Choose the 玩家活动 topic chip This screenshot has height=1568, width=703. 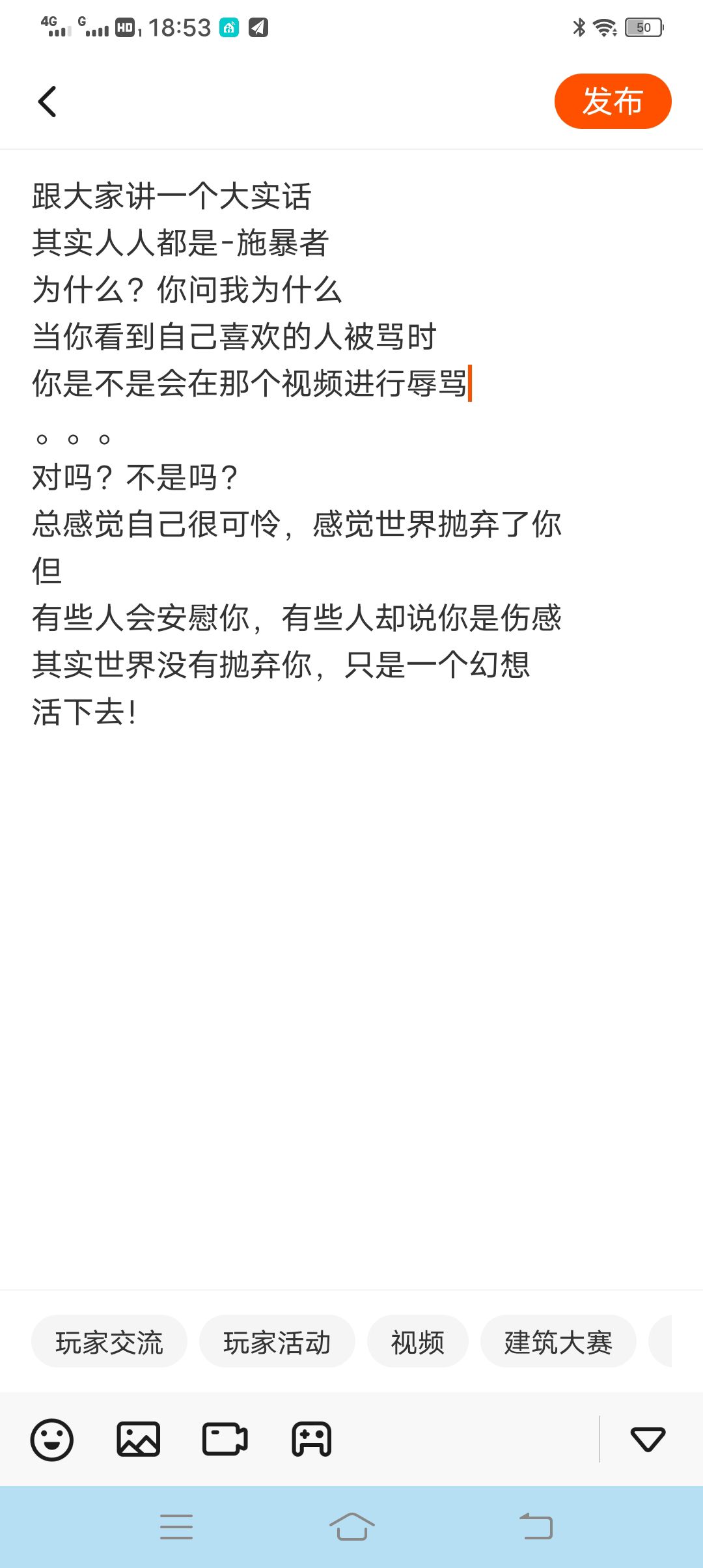tap(277, 1343)
